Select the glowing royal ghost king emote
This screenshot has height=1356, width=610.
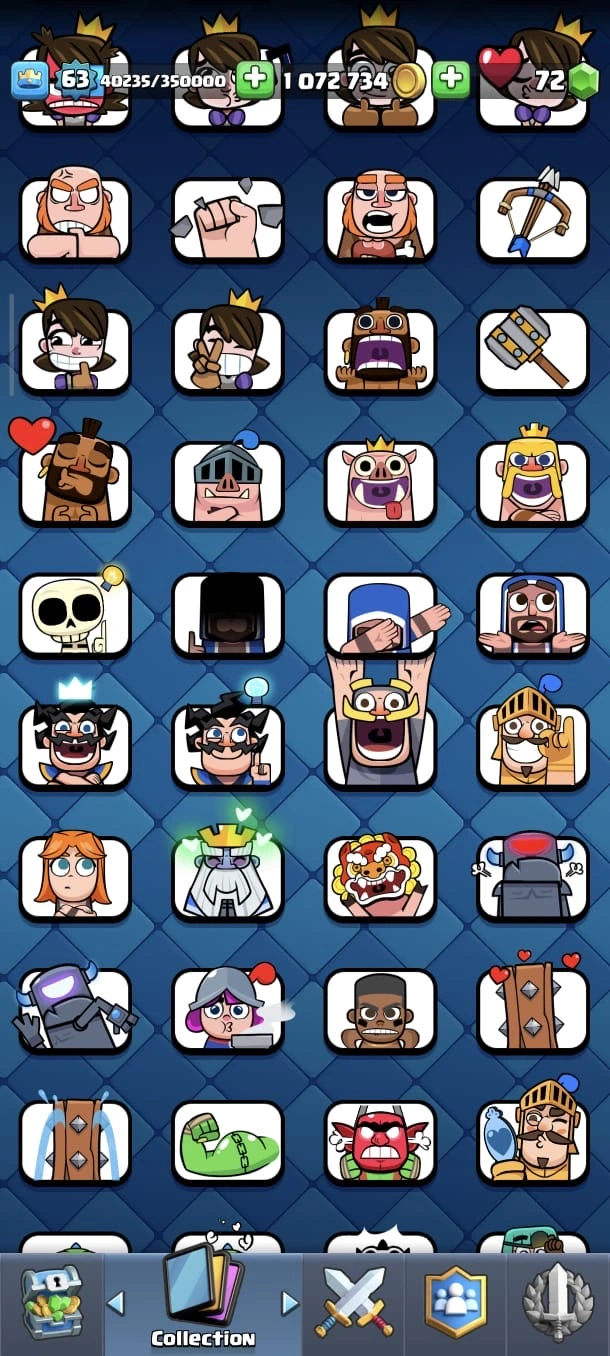pos(228,877)
